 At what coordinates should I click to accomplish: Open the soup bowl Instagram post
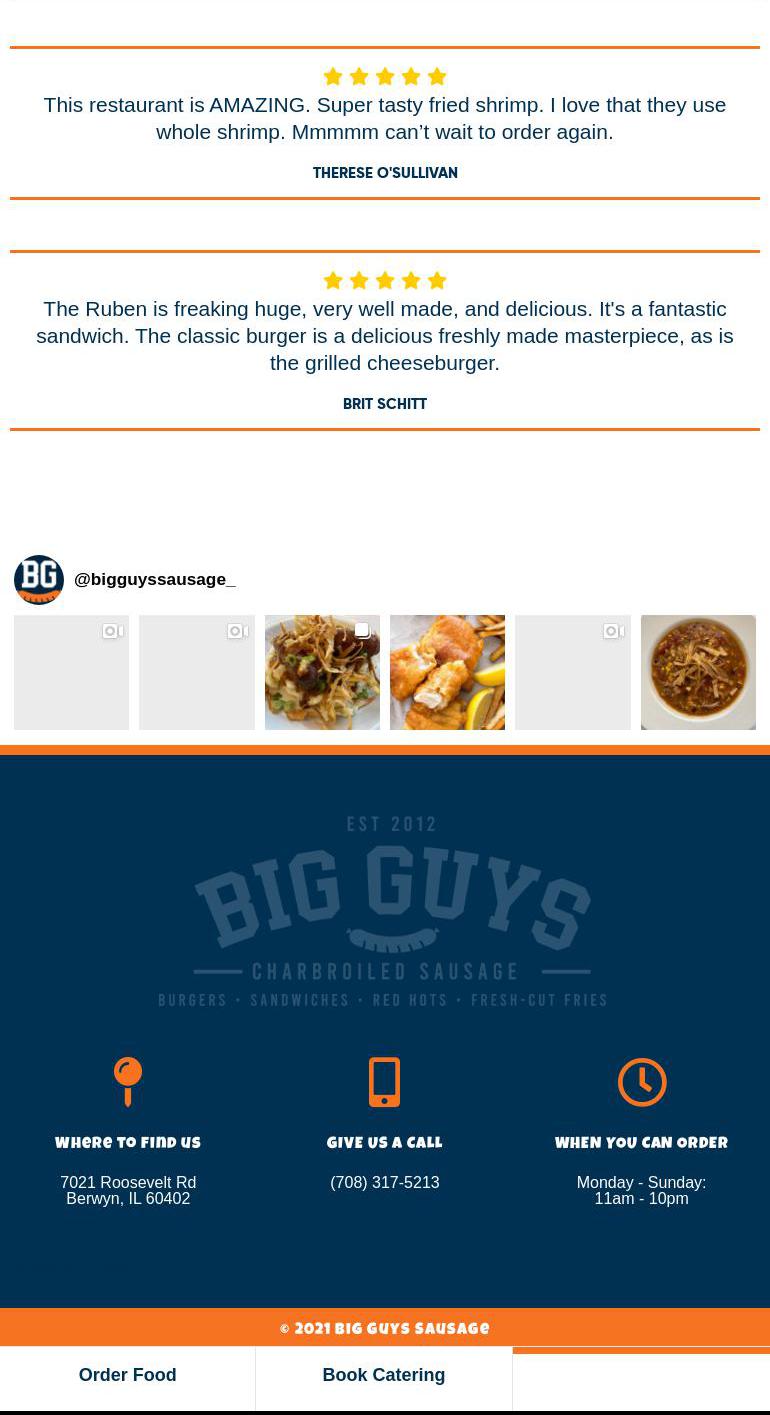pyautogui.click(x=698, y=672)
